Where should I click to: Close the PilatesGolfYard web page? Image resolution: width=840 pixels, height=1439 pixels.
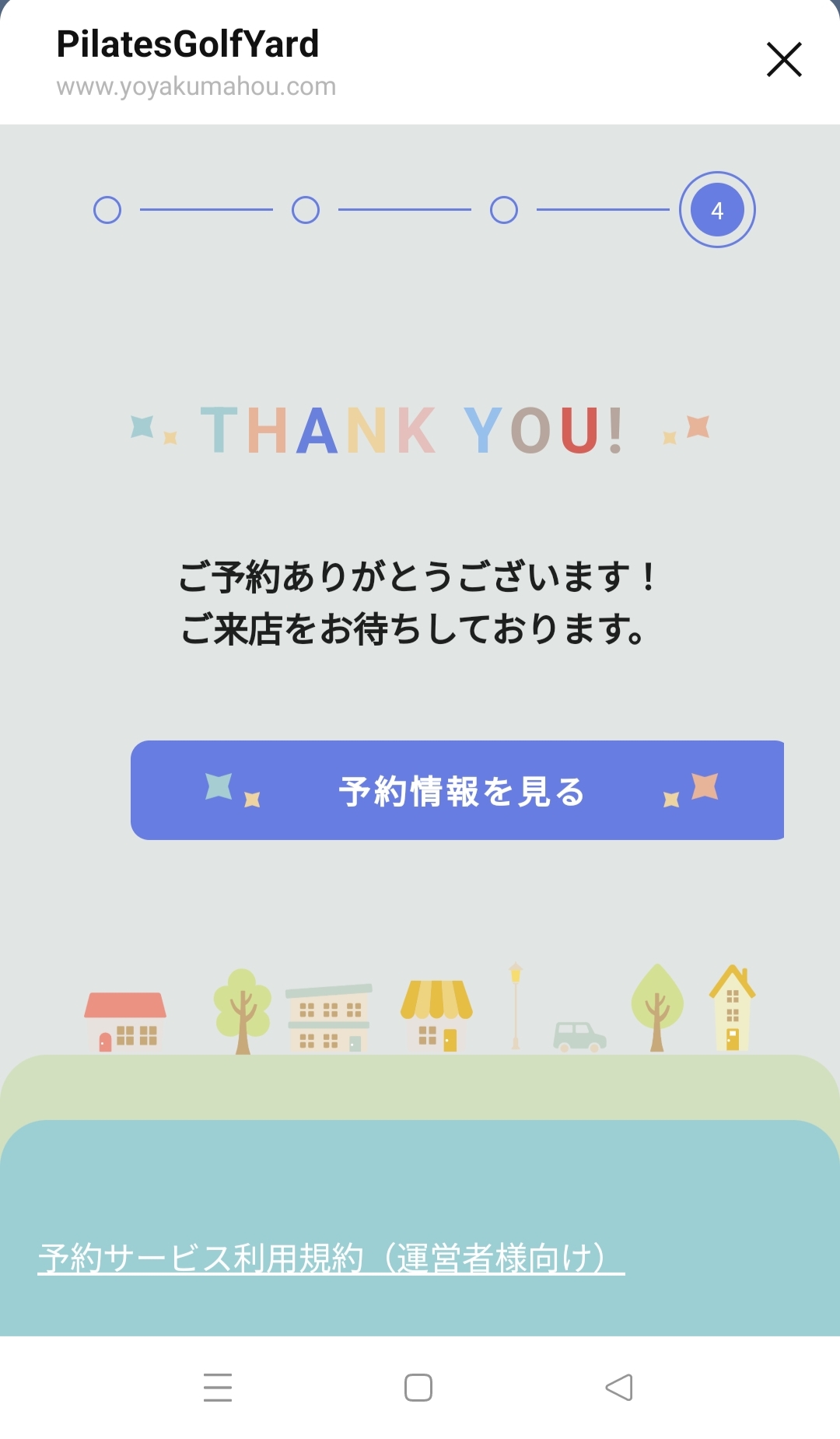(x=783, y=60)
